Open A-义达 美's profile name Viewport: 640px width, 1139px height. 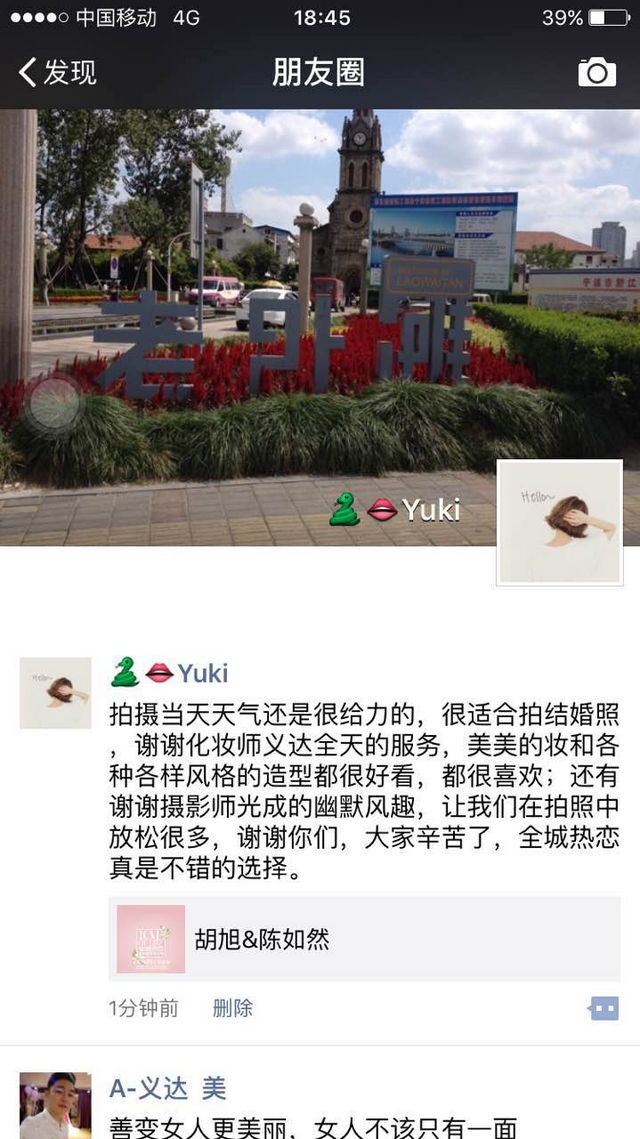pos(168,1088)
